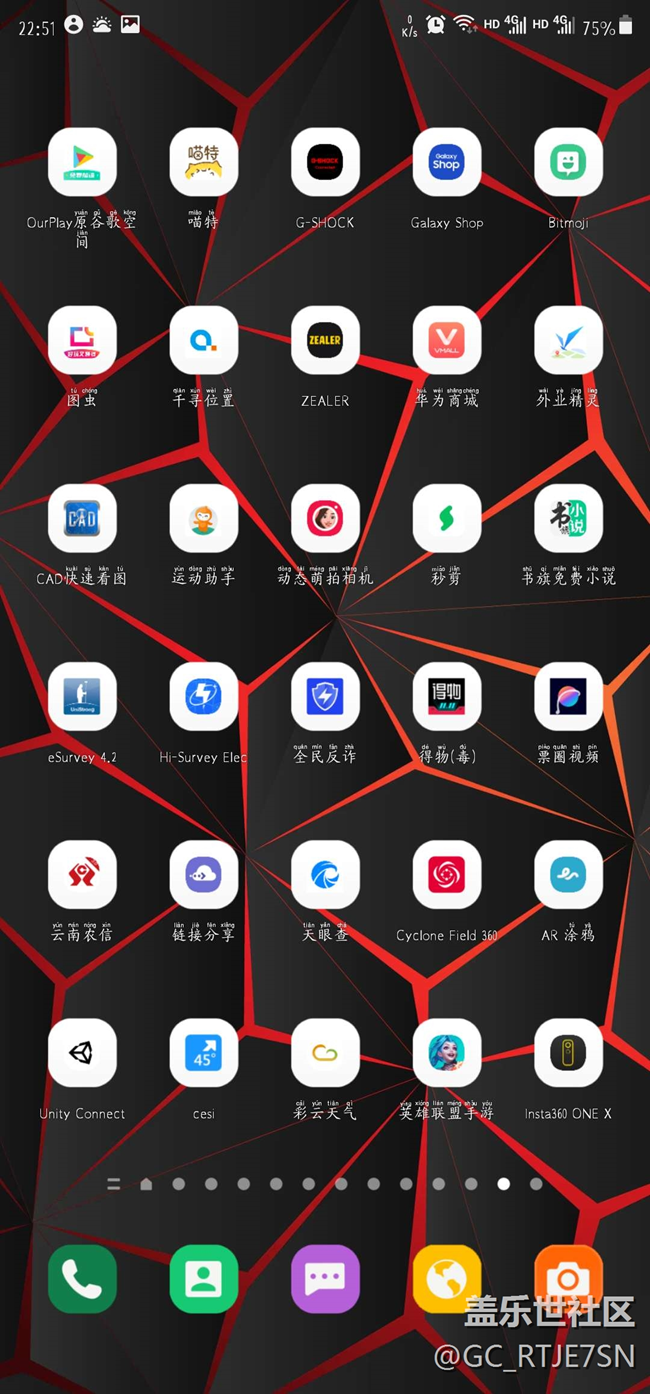This screenshot has width=650, height=1394.
Task: Open the 全民反诈 app
Action: point(325,696)
